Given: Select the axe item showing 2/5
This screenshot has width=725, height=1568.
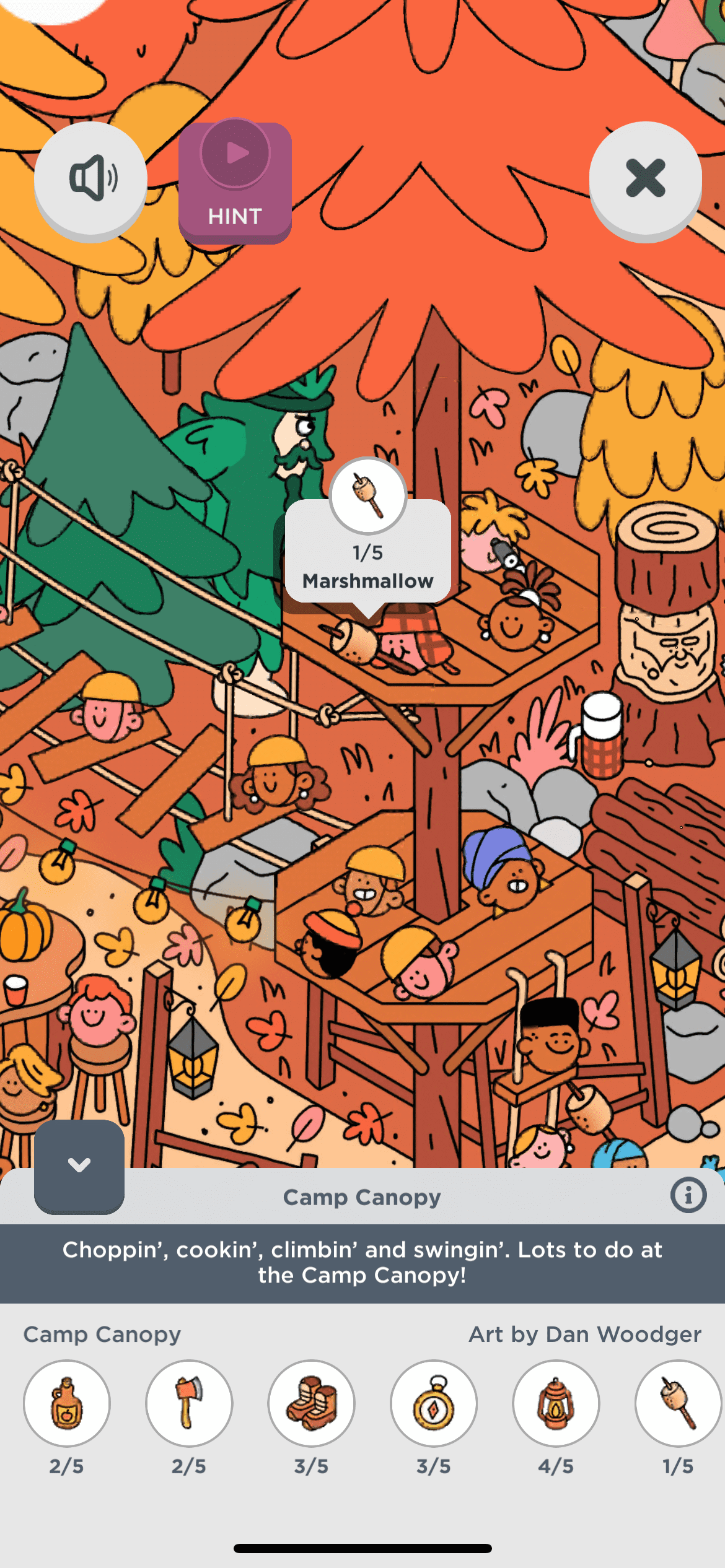Looking at the screenshot, I should pyautogui.click(x=189, y=1403).
